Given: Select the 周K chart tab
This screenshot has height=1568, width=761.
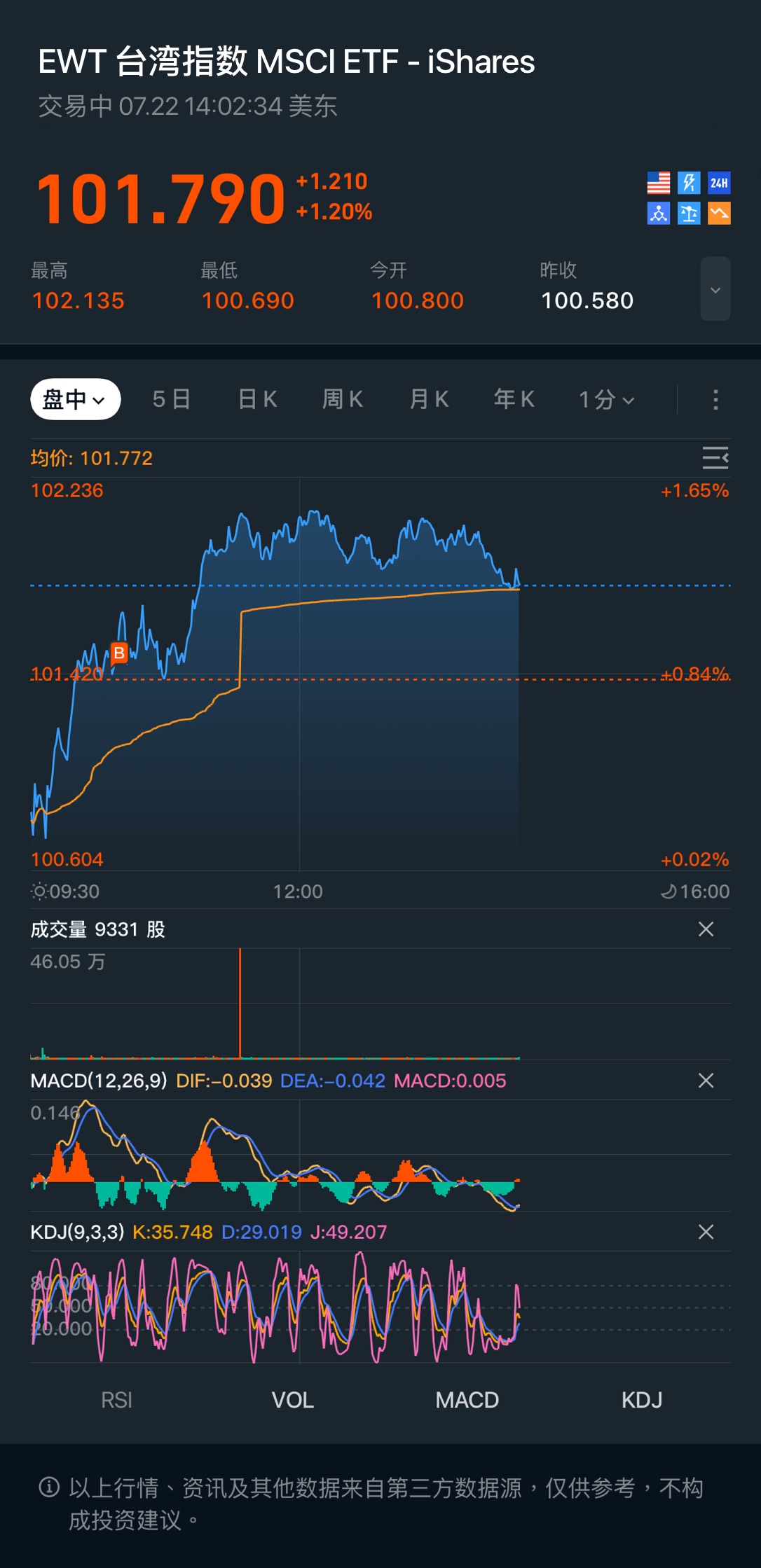Looking at the screenshot, I should [343, 399].
